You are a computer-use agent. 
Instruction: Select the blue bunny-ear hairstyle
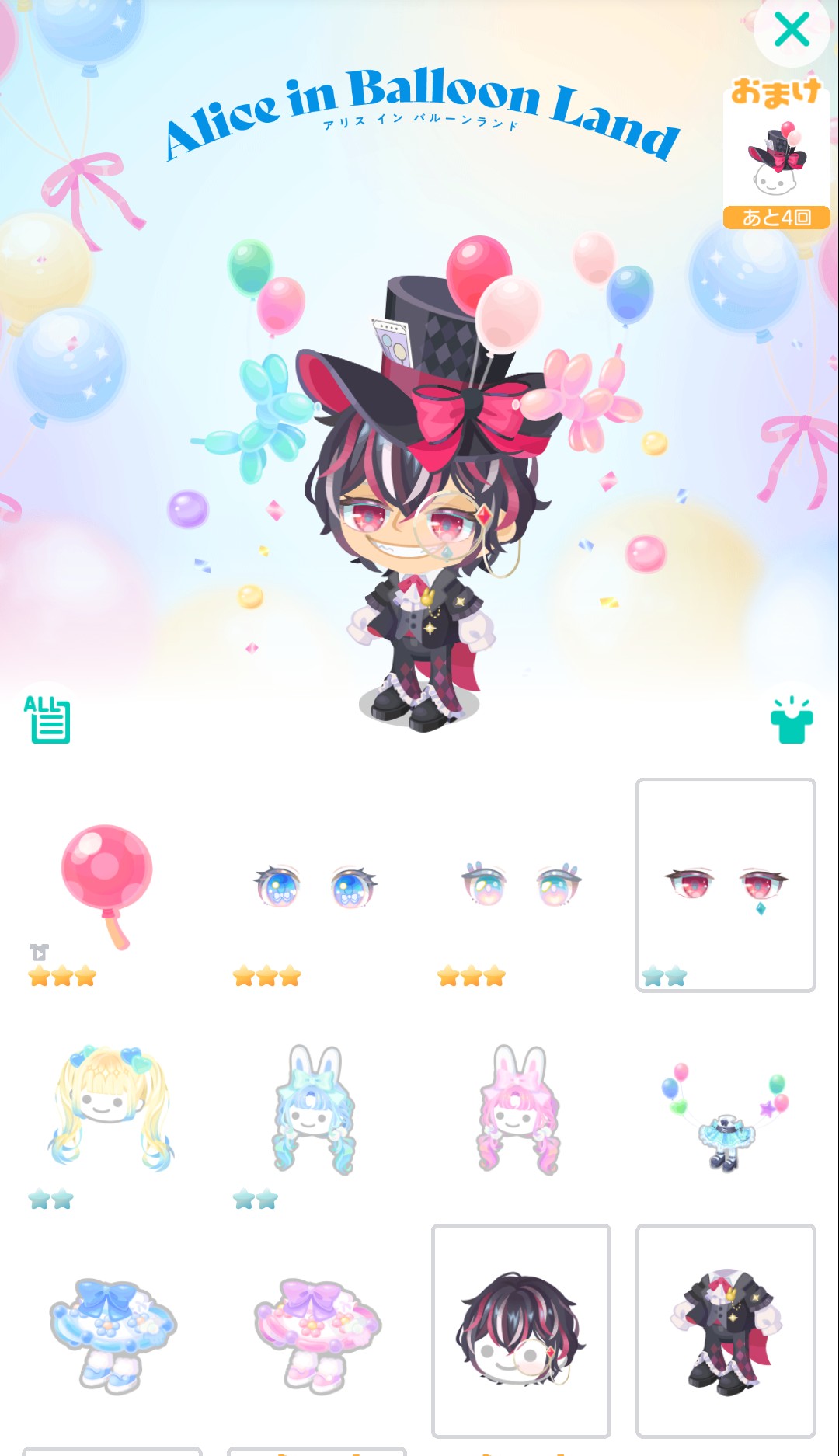[315, 1109]
